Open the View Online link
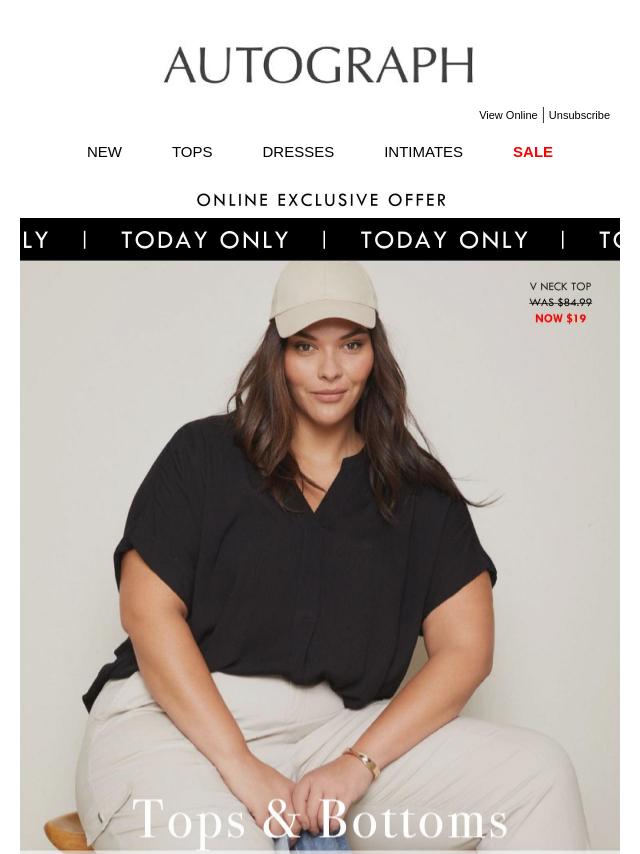The width and height of the screenshot is (640, 854). tap(507, 115)
